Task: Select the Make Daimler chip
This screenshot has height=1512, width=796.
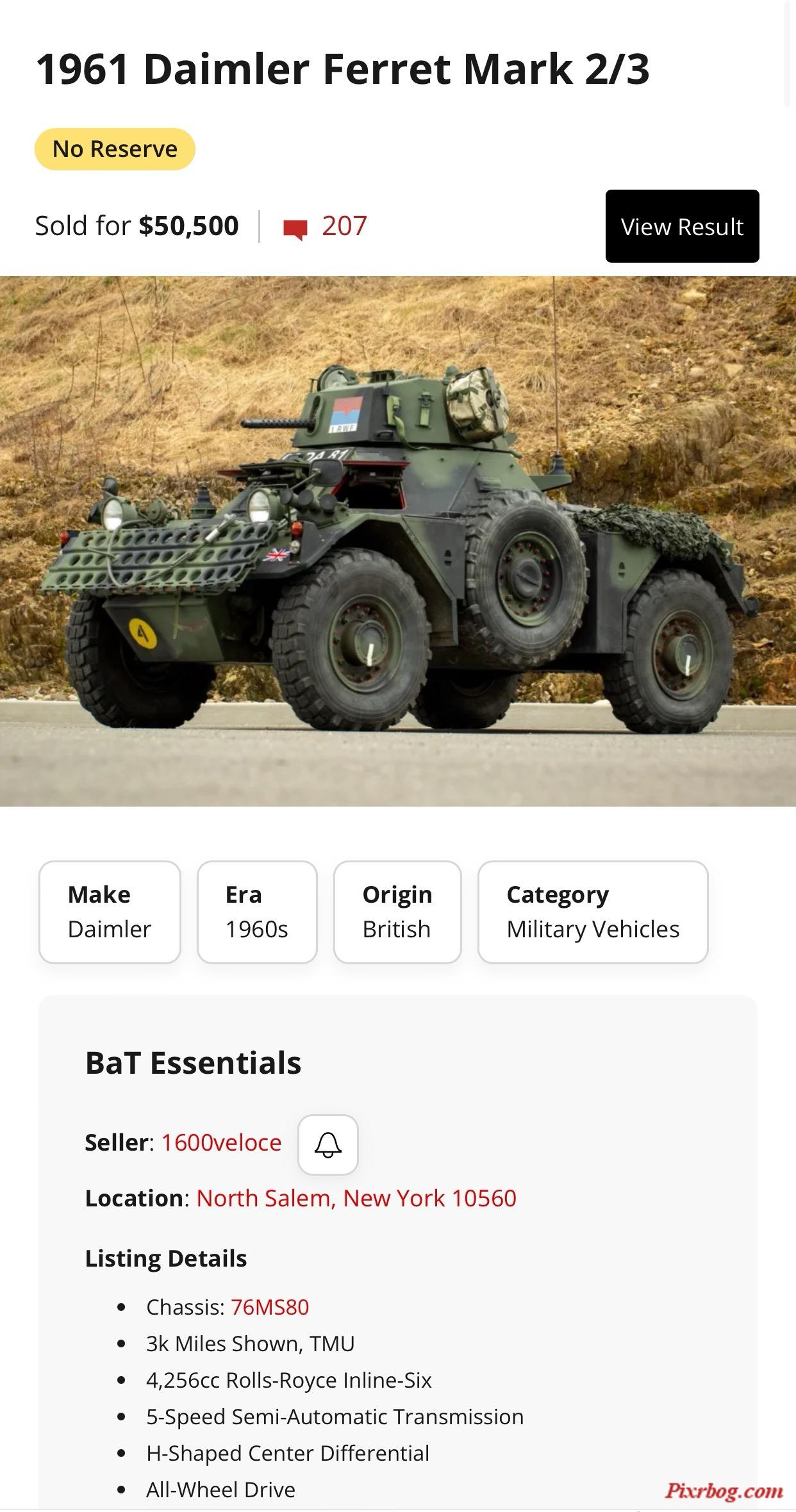Action: point(110,912)
